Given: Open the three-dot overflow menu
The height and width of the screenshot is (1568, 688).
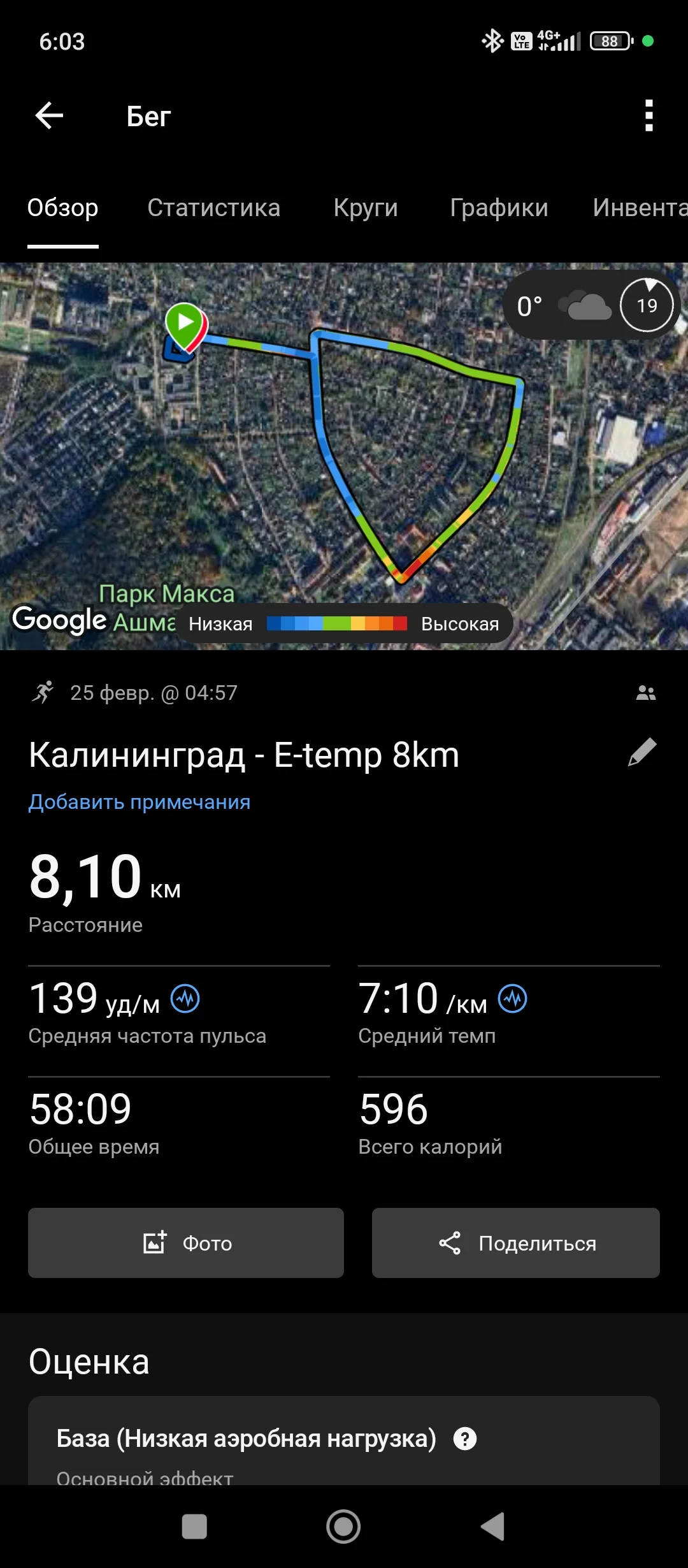Looking at the screenshot, I should pos(648,115).
